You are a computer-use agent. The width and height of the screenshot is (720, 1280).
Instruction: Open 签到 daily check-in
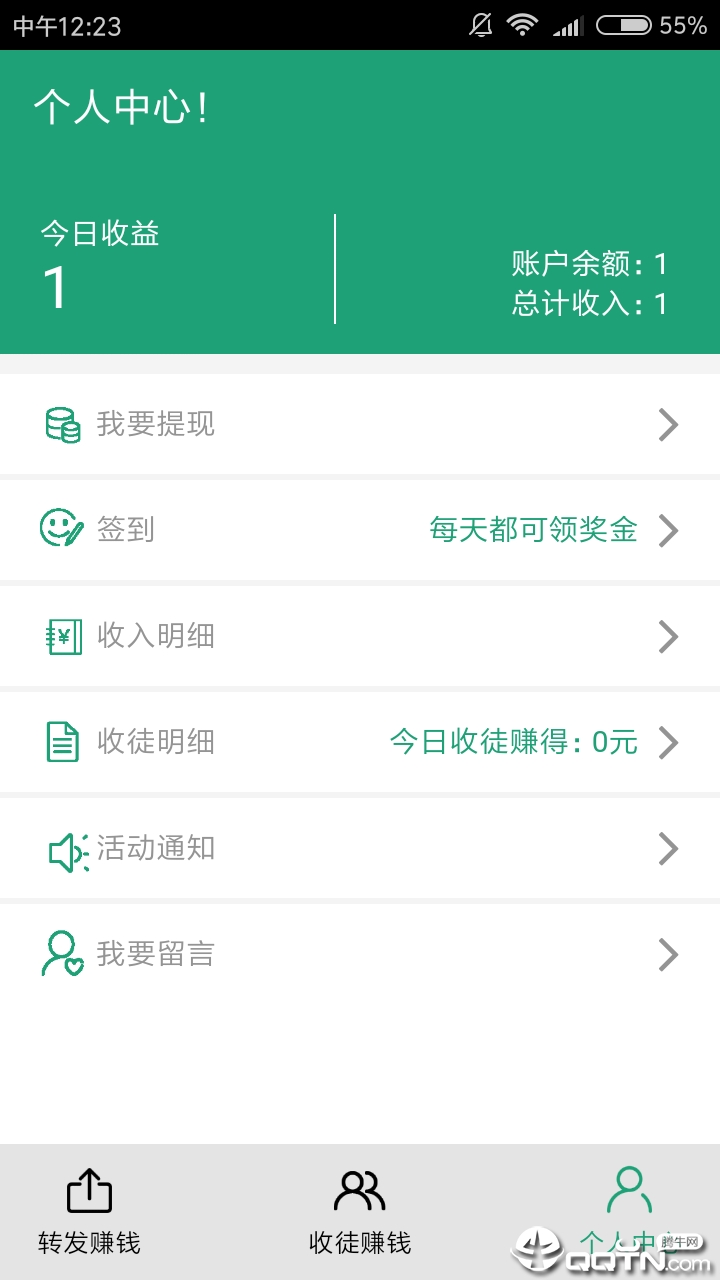tap(360, 530)
